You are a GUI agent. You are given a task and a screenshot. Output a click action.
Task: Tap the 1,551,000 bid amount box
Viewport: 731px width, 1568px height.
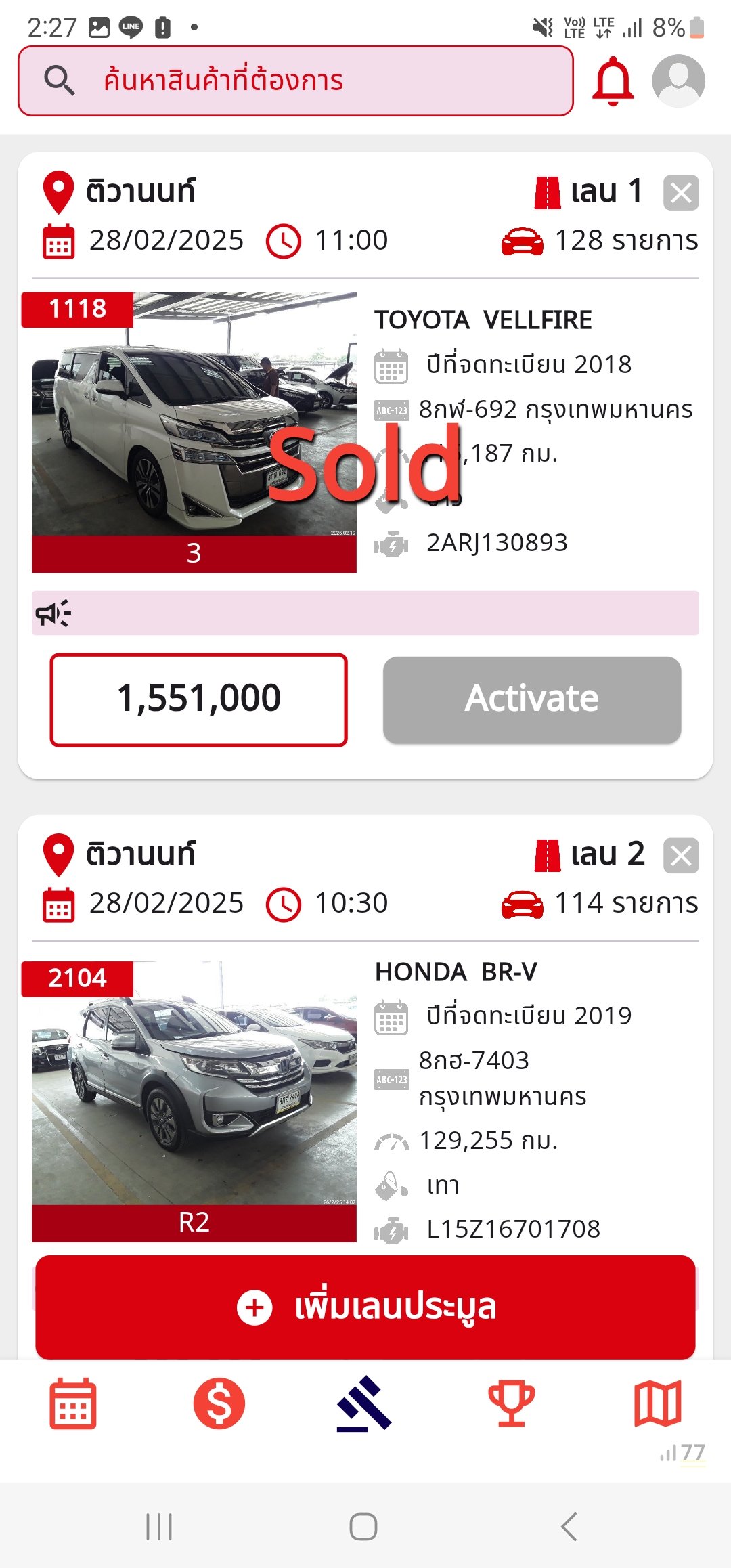pyautogui.click(x=198, y=699)
